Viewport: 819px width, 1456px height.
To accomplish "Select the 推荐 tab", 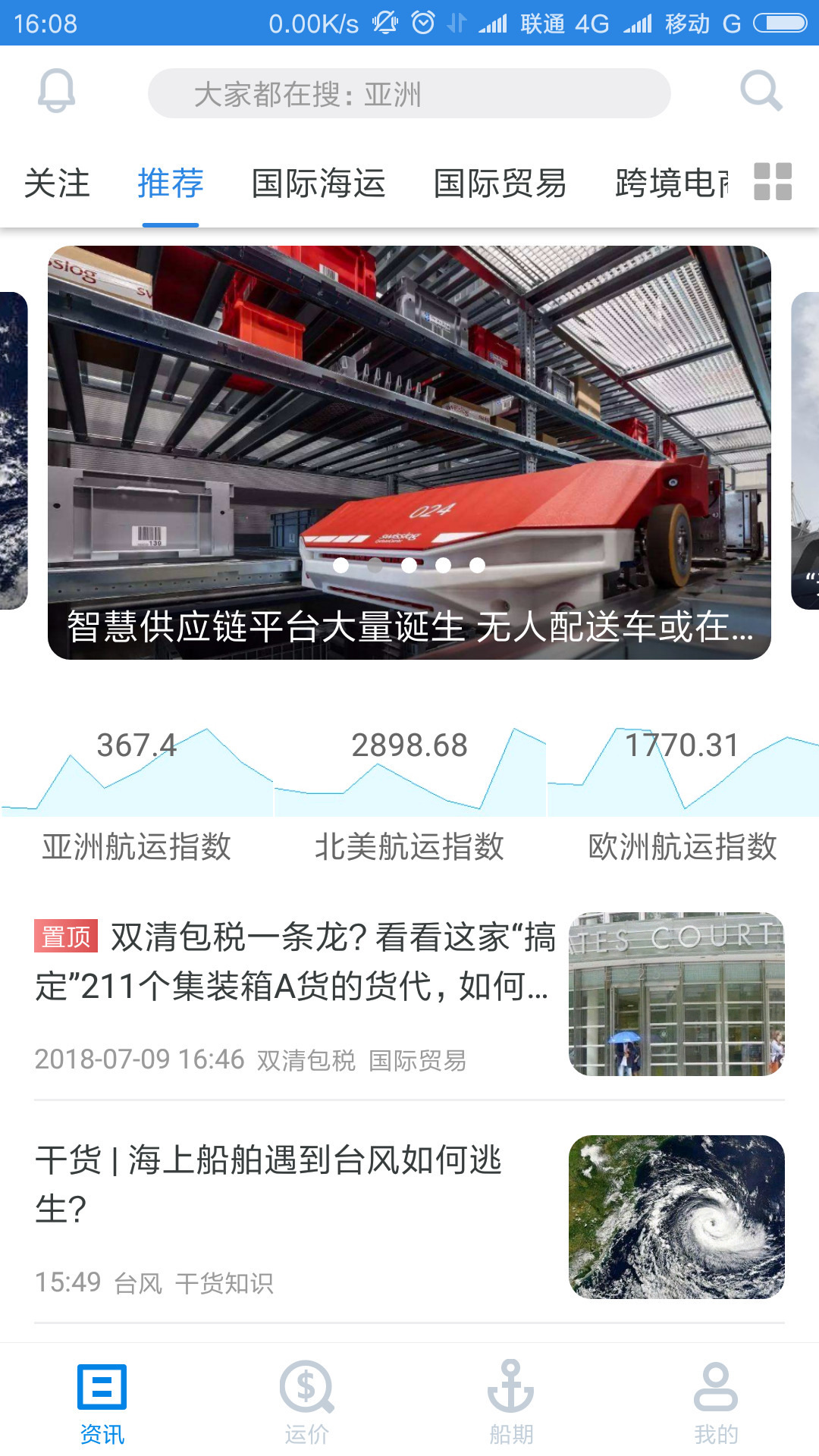I will coord(171,184).
